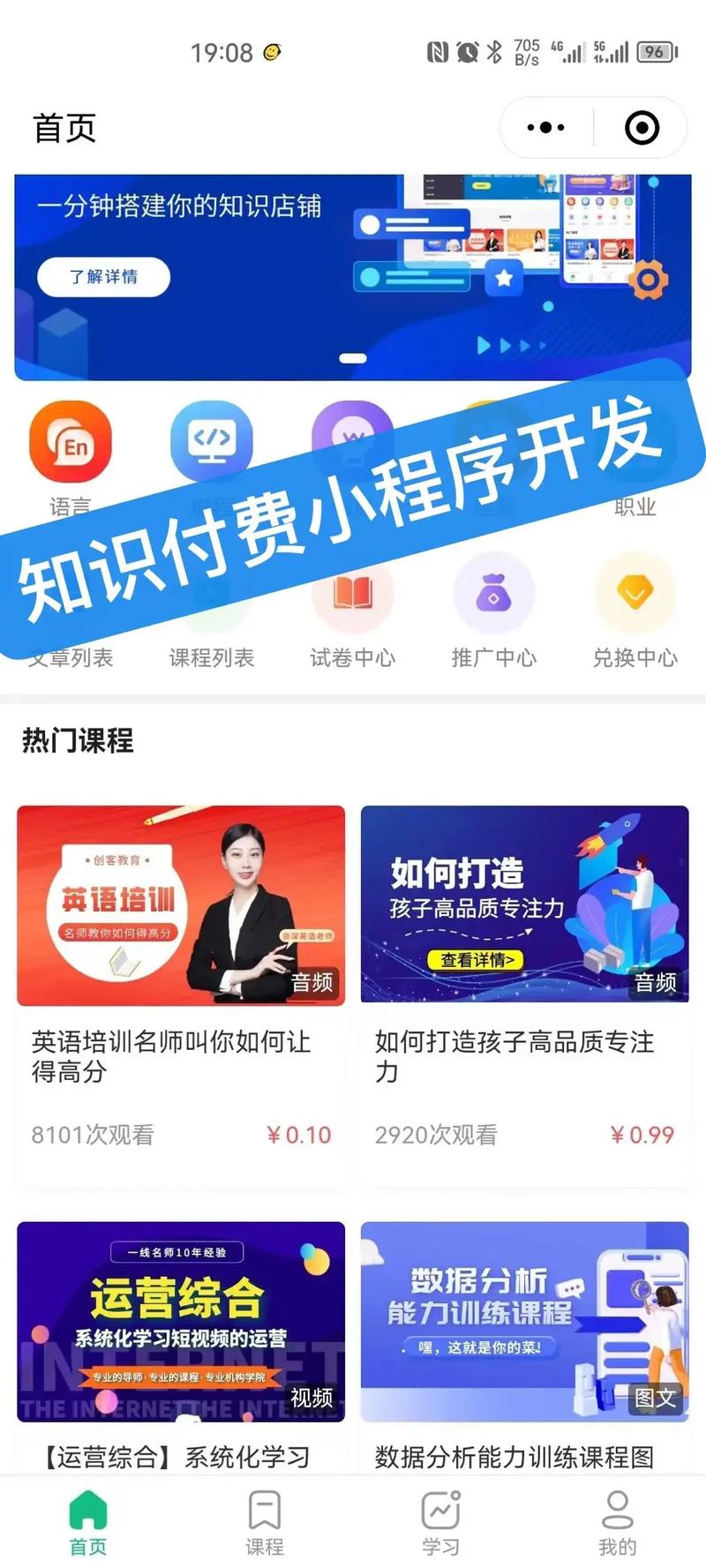
Task: Open 兑换中心
Action: (635, 600)
